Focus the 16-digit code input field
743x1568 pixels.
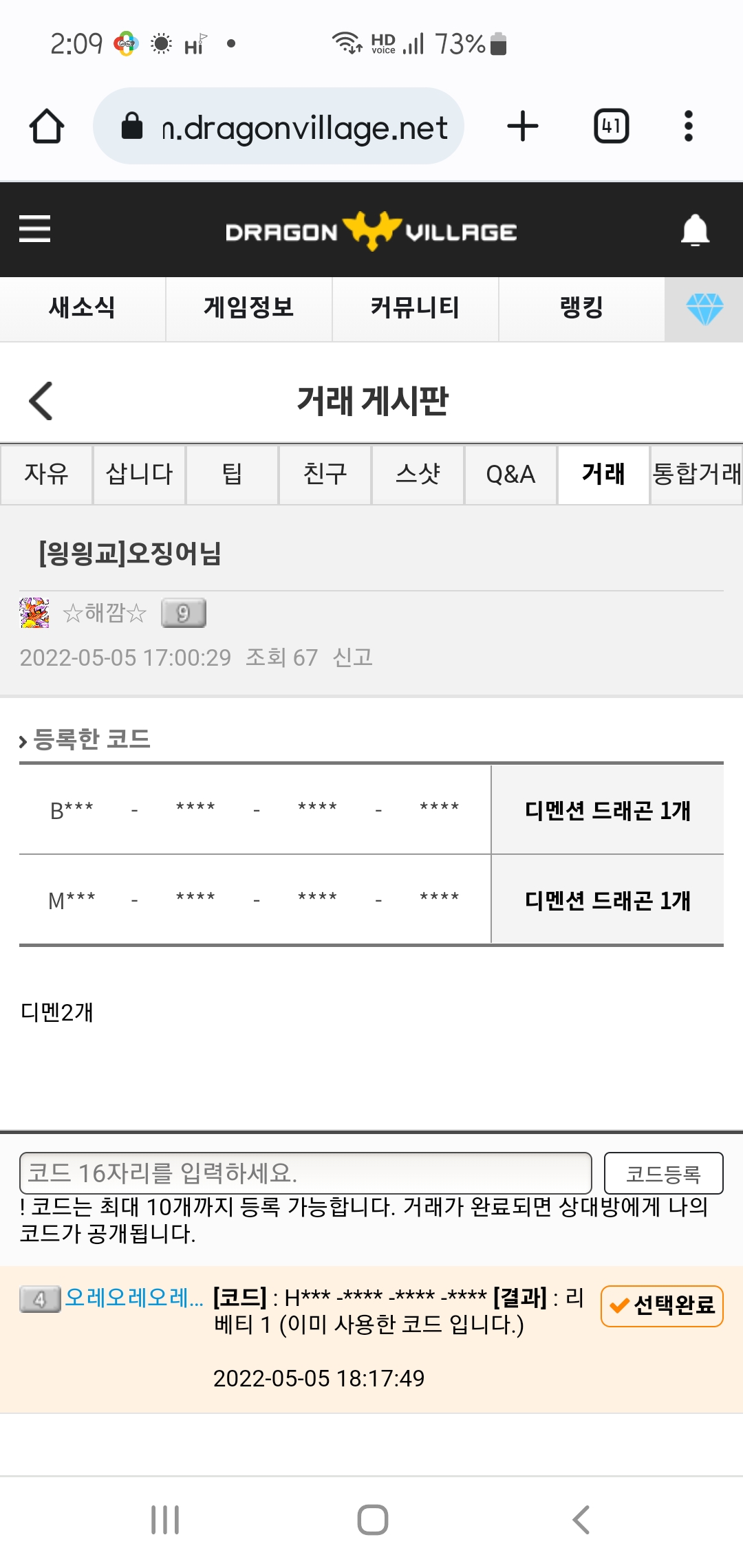305,1173
